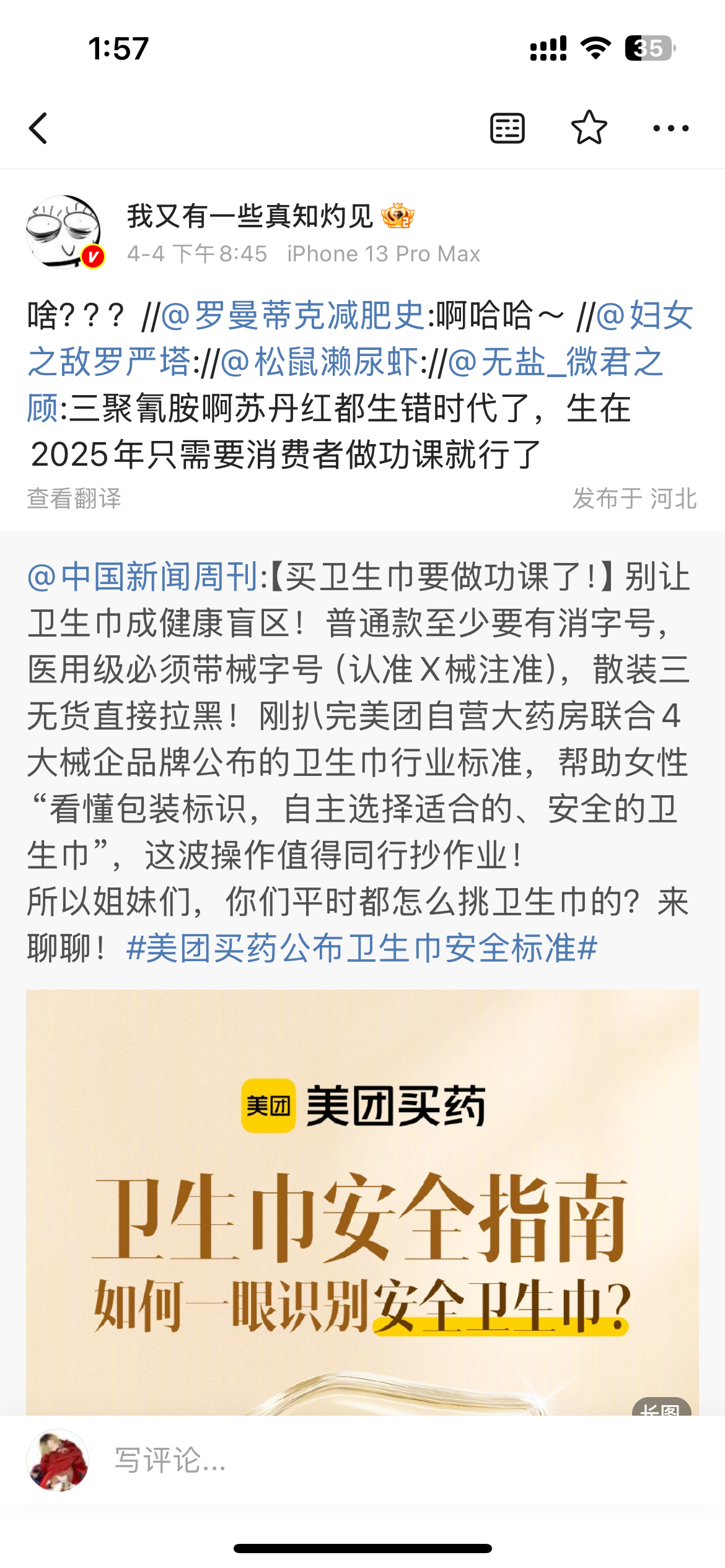Screen dimensions: 725x1568
Task: Go back using the top-left arrow
Action: pos(38,128)
